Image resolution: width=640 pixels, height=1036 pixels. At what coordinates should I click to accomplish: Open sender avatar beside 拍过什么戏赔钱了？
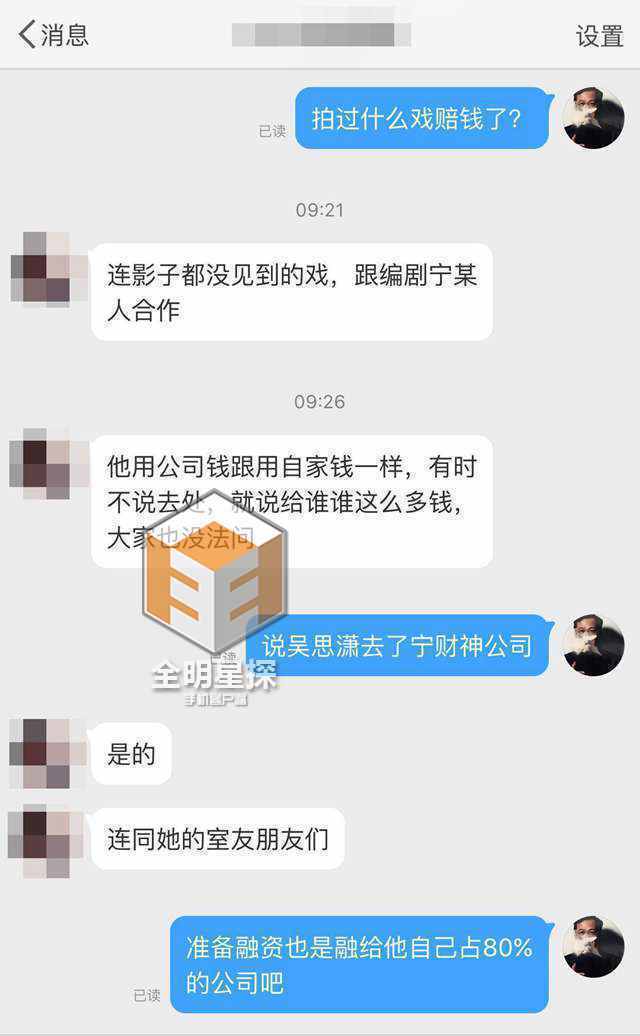593,118
